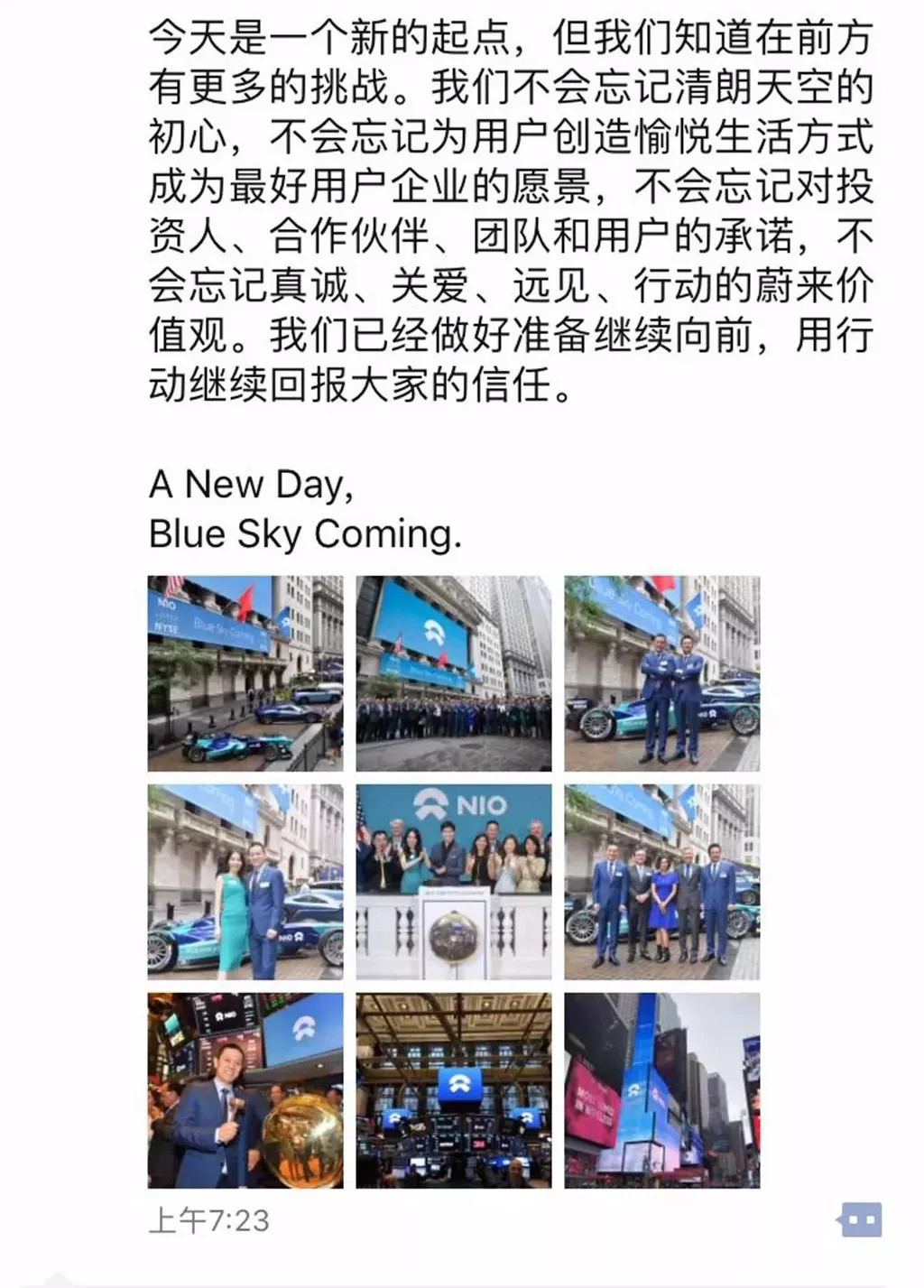View photo of couple beside the race car

[x=245, y=882]
